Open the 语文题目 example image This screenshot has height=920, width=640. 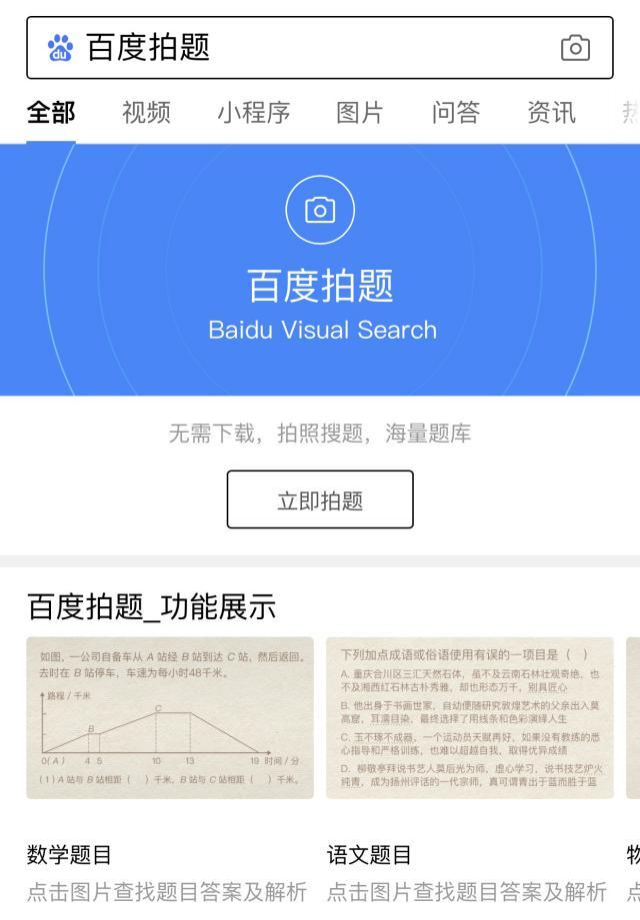coord(470,718)
